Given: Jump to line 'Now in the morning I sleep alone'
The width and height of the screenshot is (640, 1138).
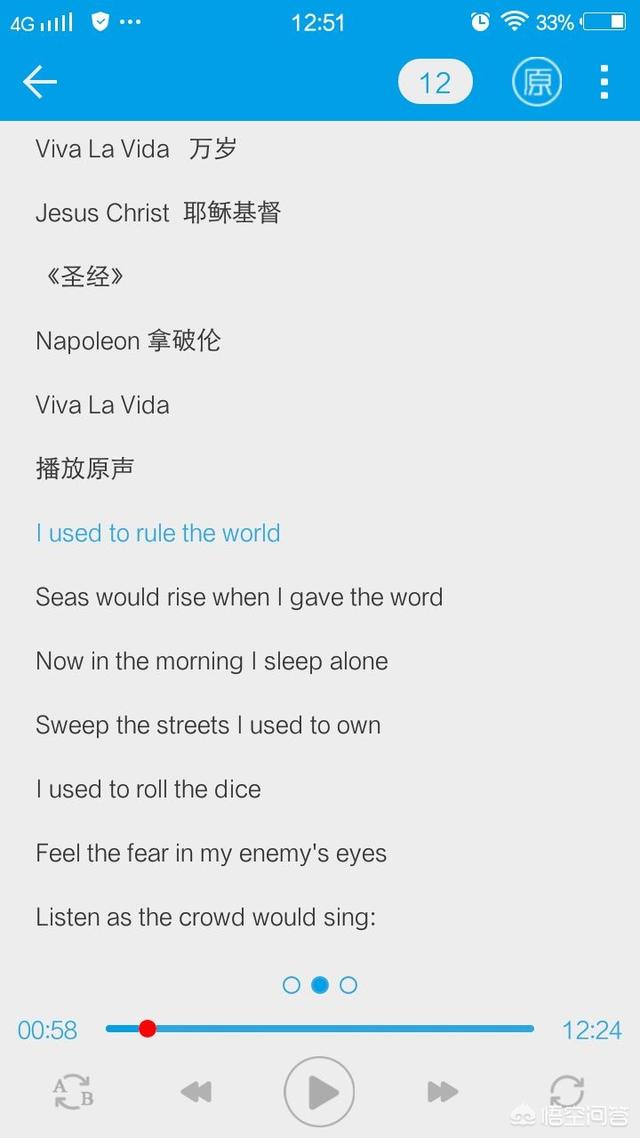Looking at the screenshot, I should pyautogui.click(x=212, y=661).
